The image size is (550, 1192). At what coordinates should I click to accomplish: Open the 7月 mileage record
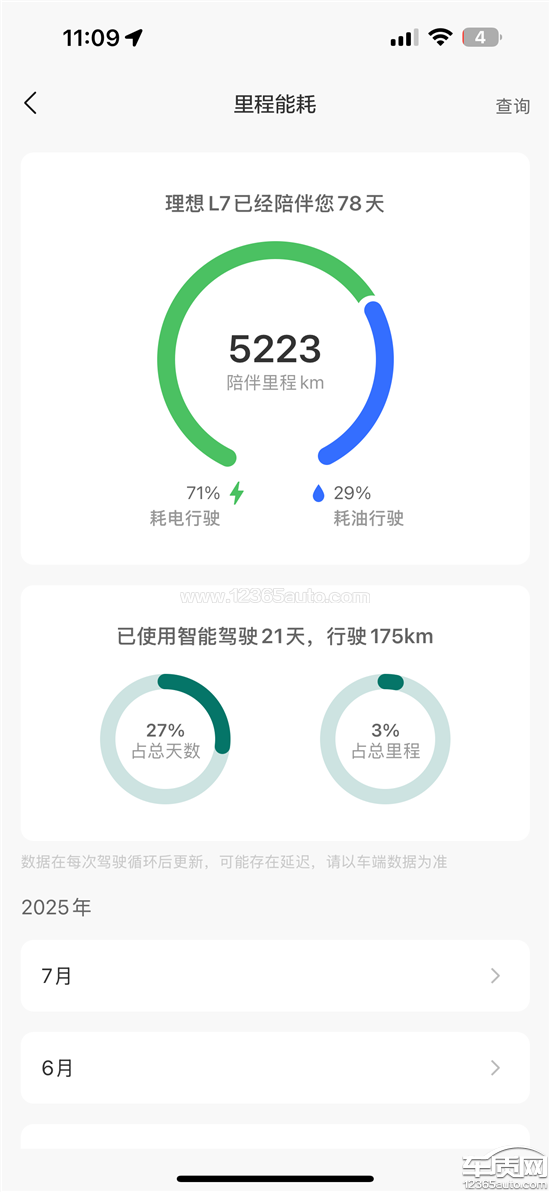[275, 975]
